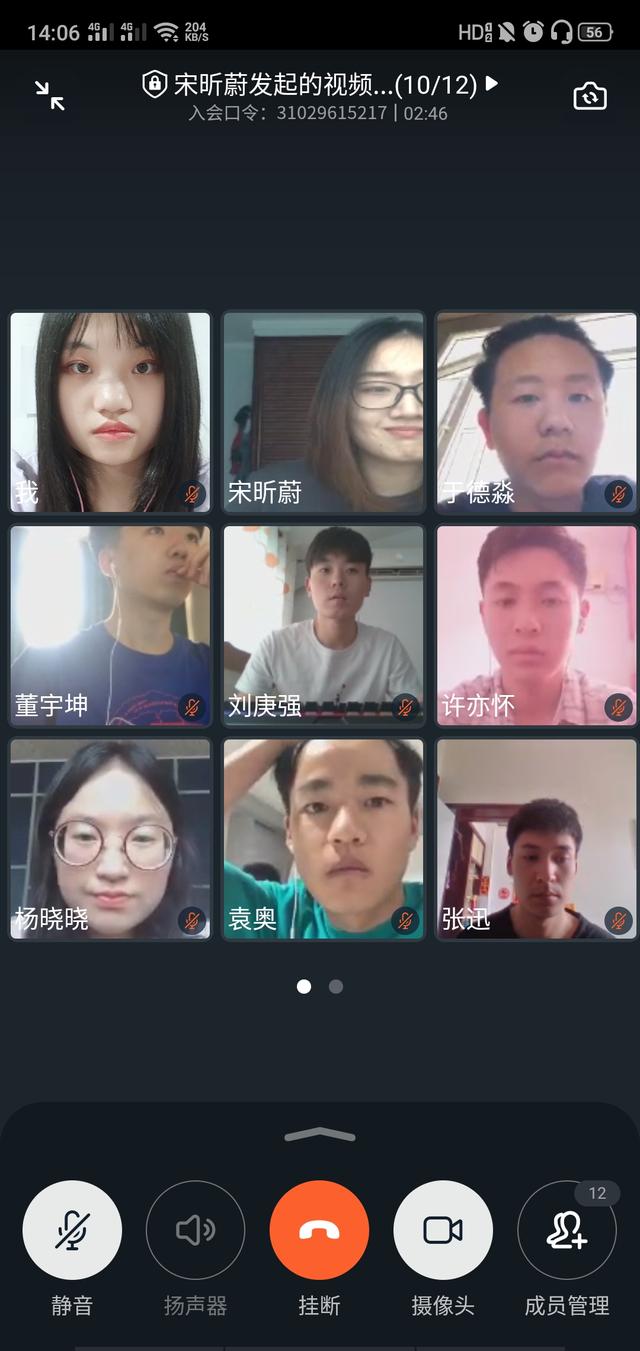Select 董宇坤's video tile
Viewport: 640px width, 1351px height.
[110, 625]
